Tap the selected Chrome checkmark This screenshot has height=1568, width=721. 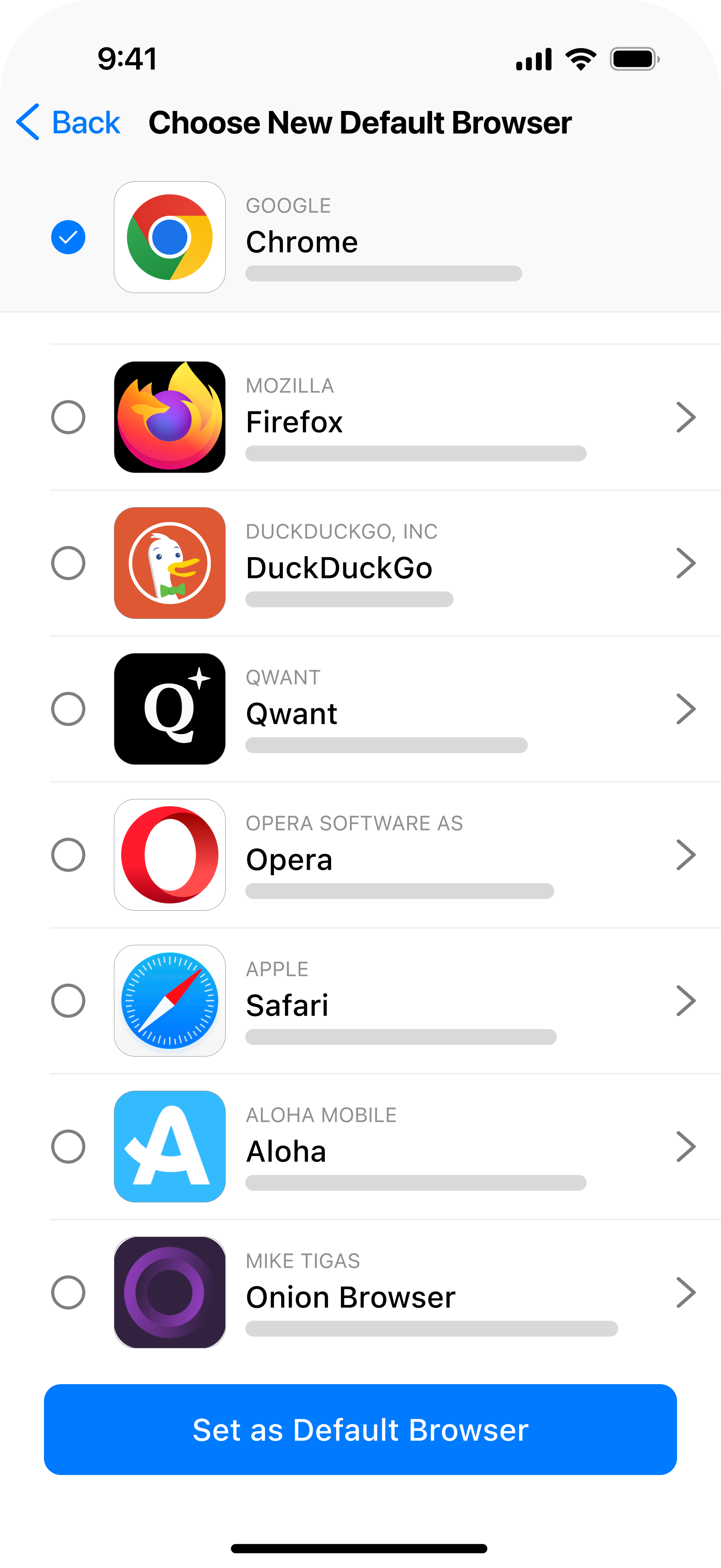pos(68,238)
